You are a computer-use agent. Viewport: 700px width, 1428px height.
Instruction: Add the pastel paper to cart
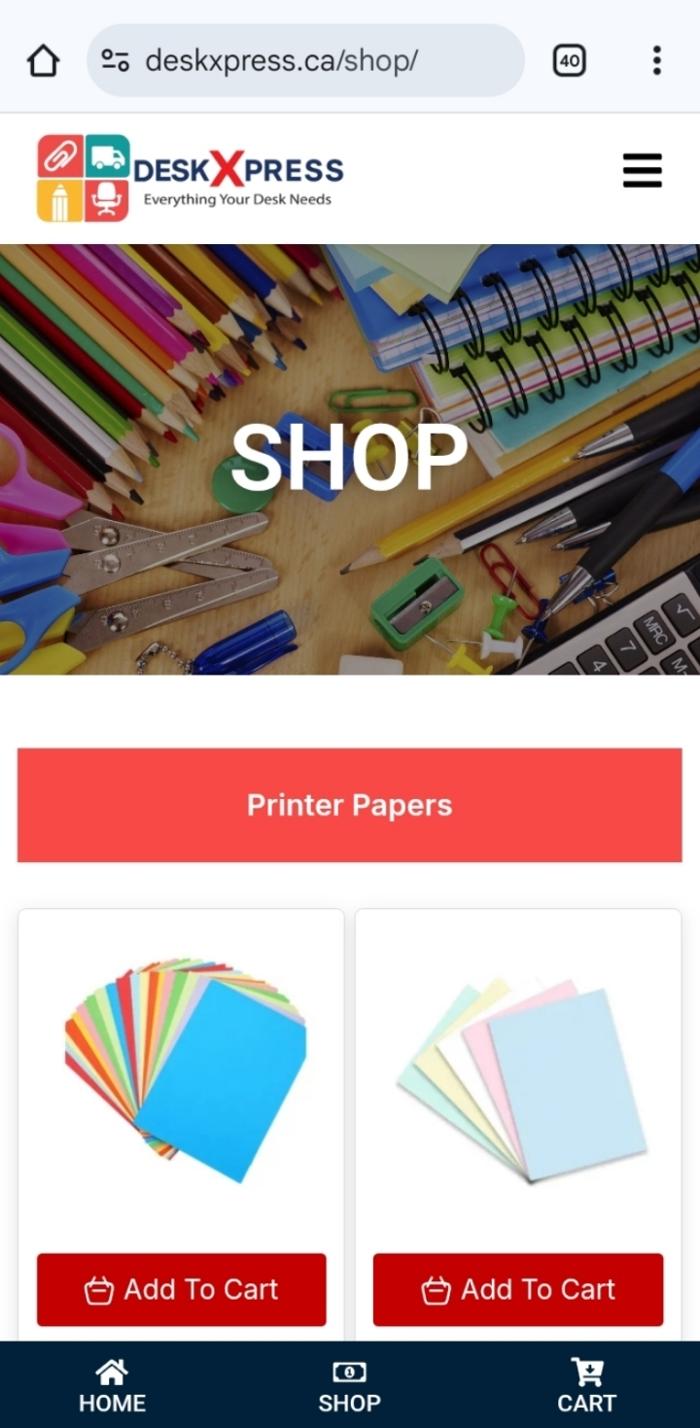click(x=518, y=1290)
